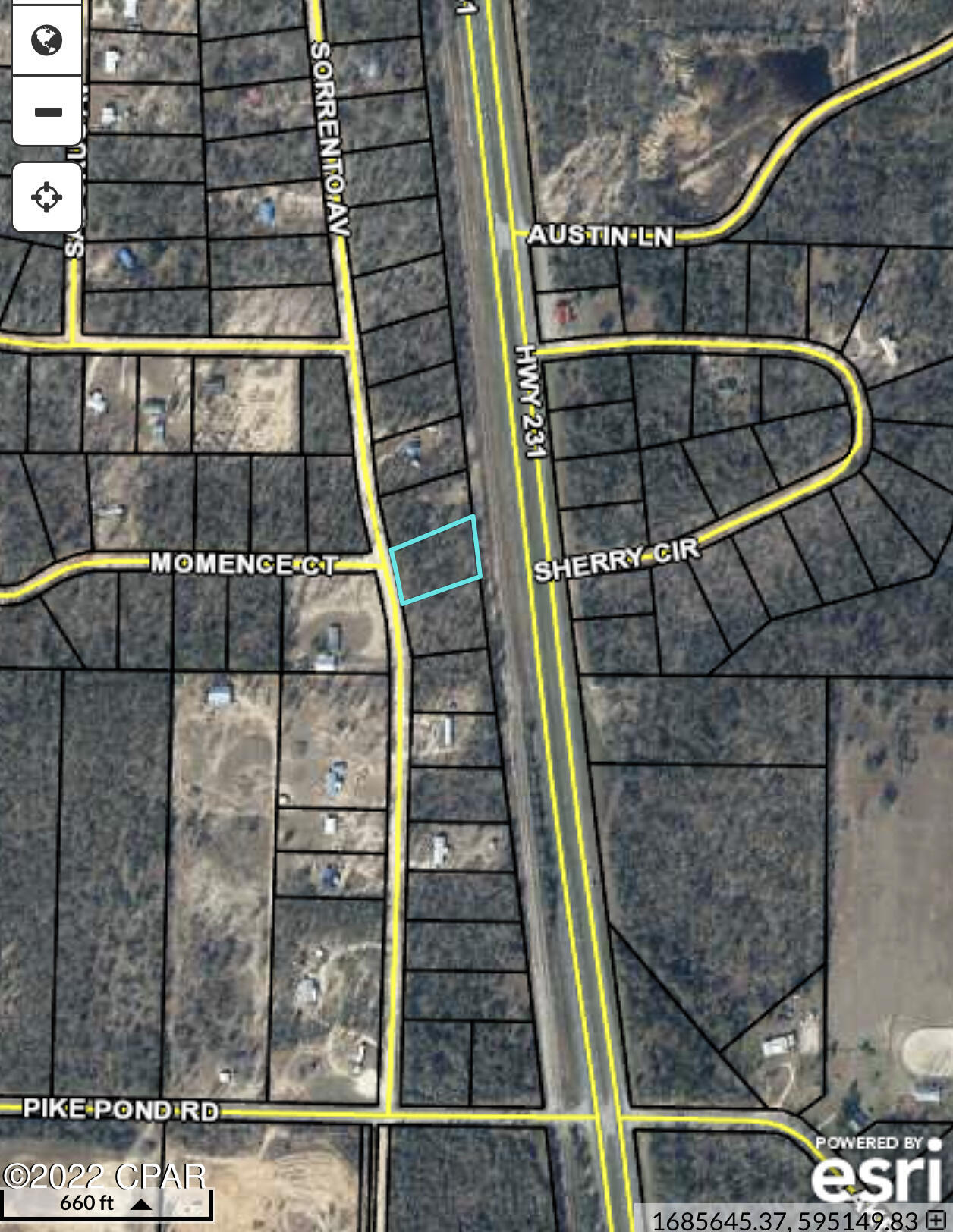The height and width of the screenshot is (1232, 953).
Task: Open the locate tool below the zoom controls
Action: 46,199
